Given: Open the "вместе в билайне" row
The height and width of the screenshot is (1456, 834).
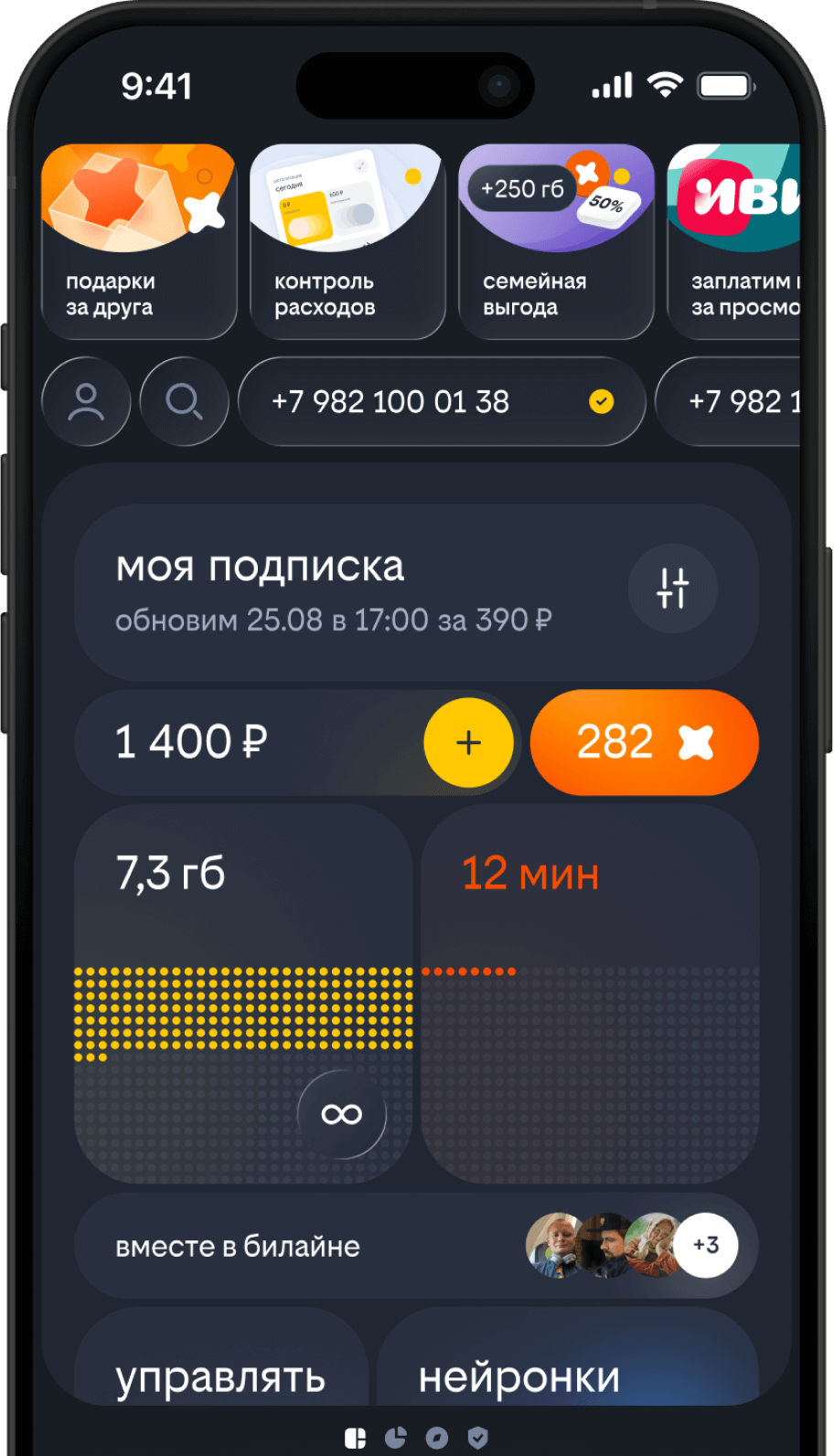Looking at the screenshot, I should 302,1246.
